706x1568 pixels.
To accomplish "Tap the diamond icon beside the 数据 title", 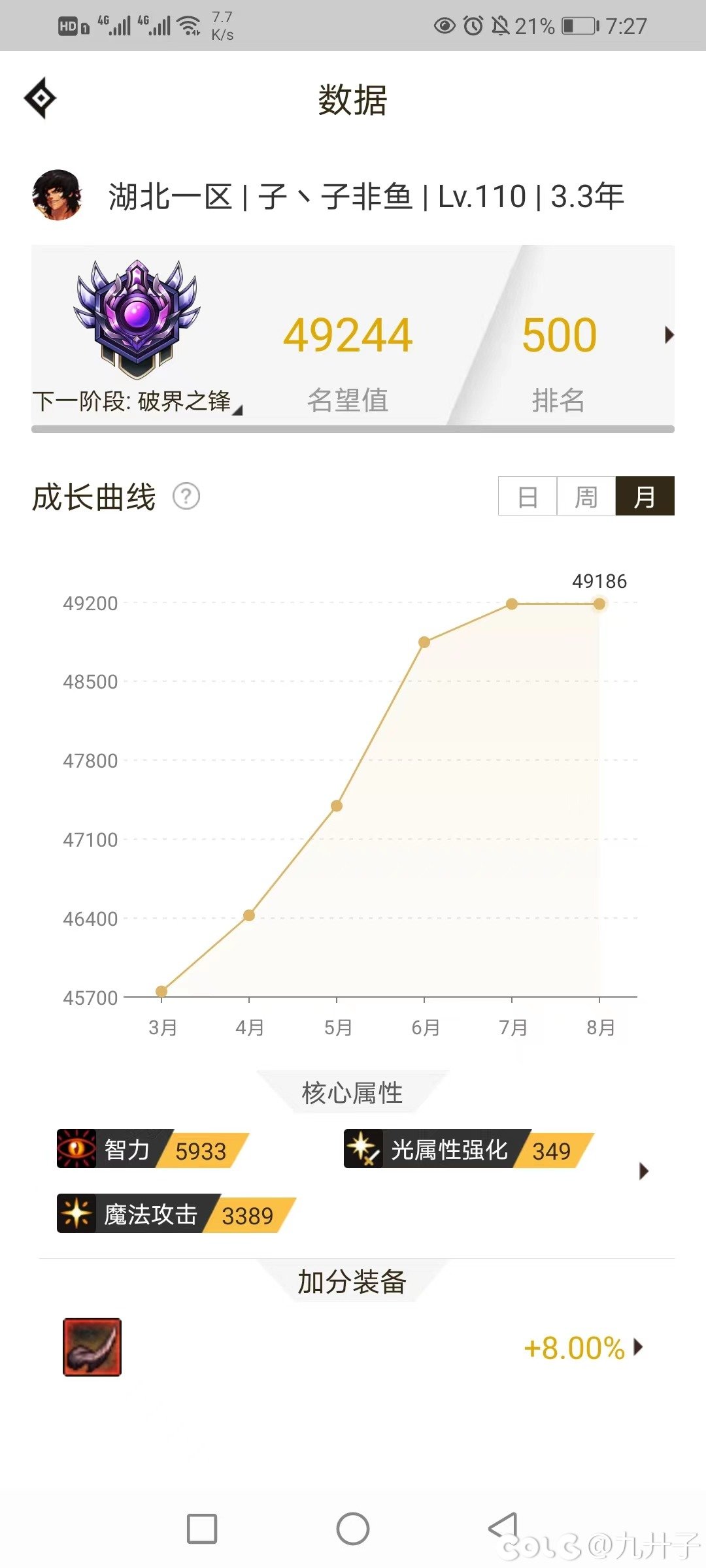I will coord(41,99).
